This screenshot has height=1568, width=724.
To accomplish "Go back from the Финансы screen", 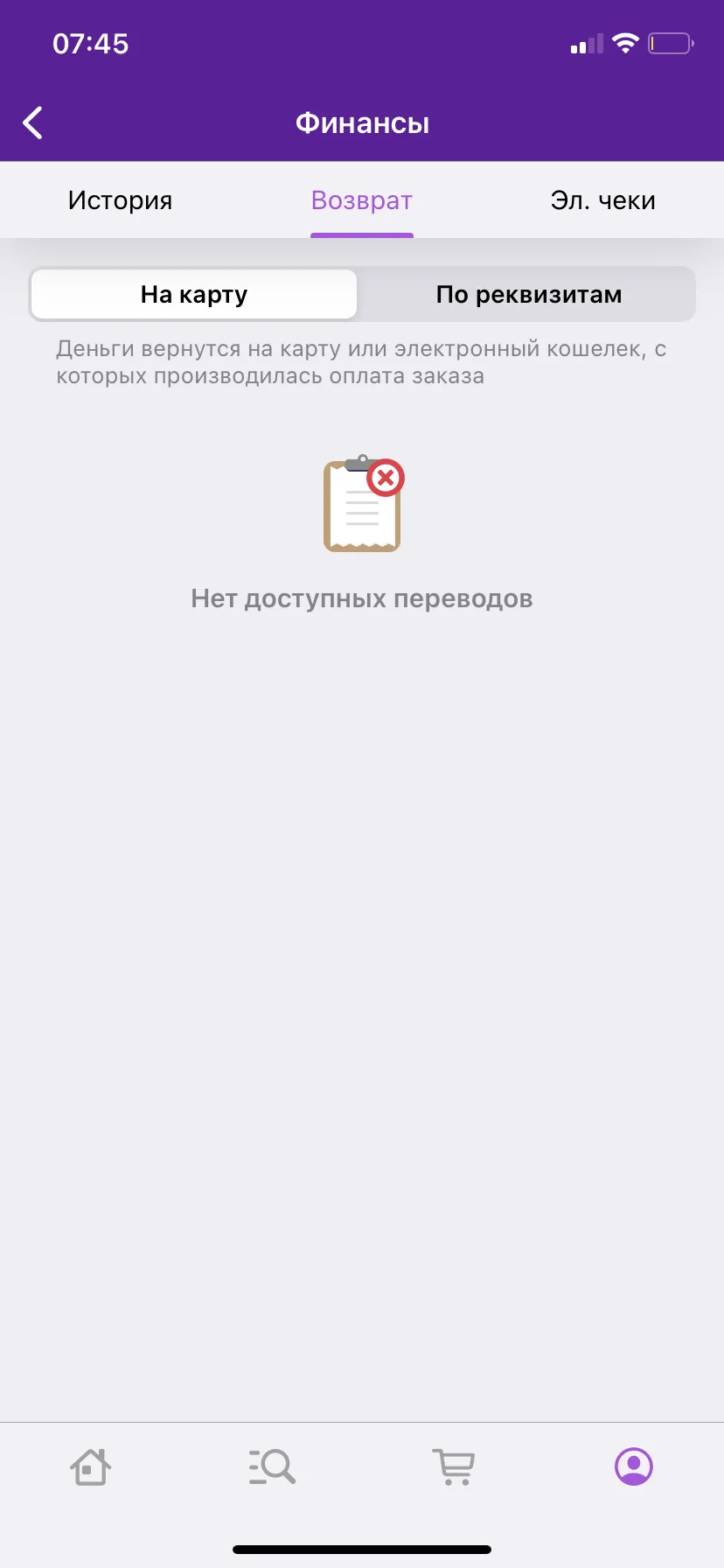I will point(33,123).
